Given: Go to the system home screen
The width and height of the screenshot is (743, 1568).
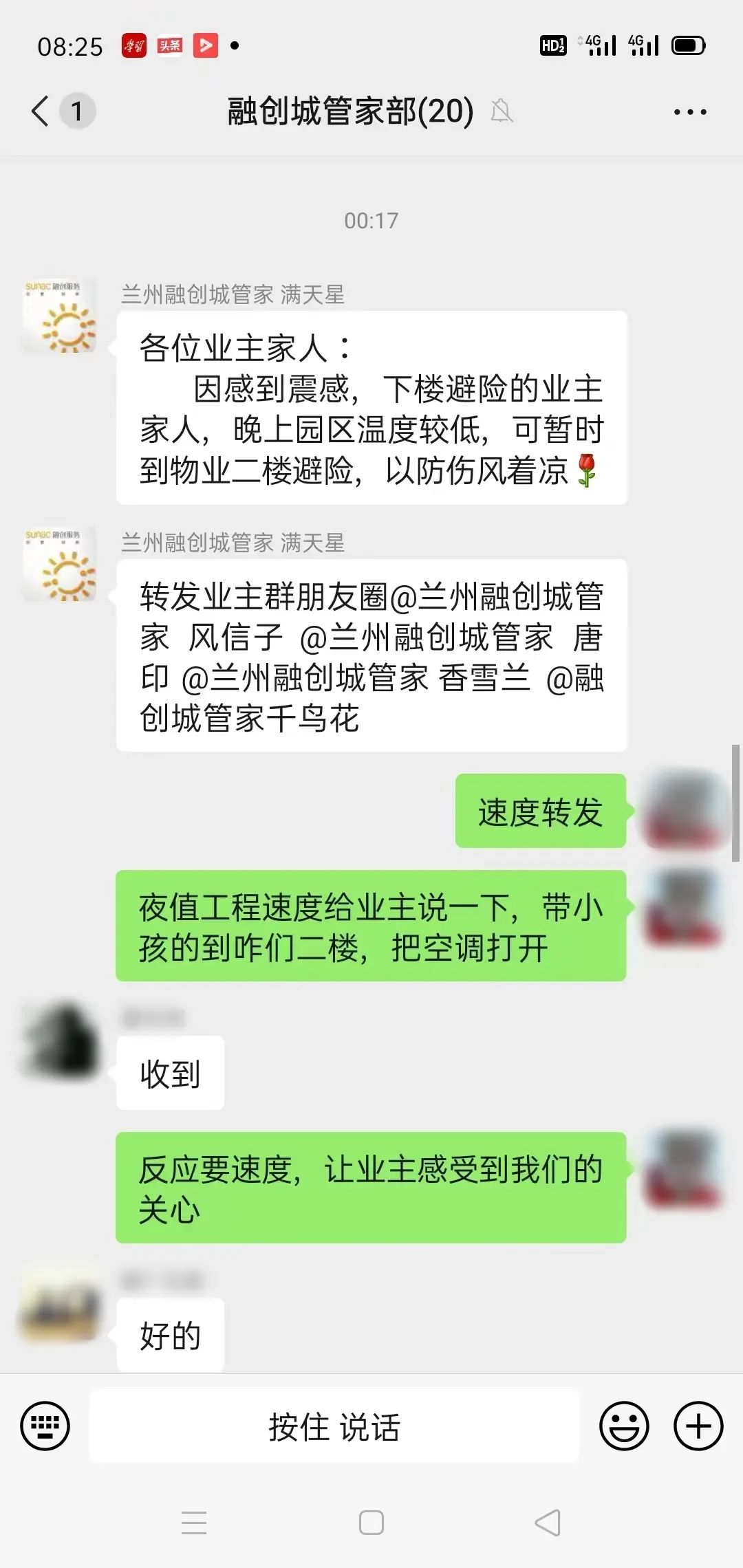Looking at the screenshot, I should click(371, 1523).
